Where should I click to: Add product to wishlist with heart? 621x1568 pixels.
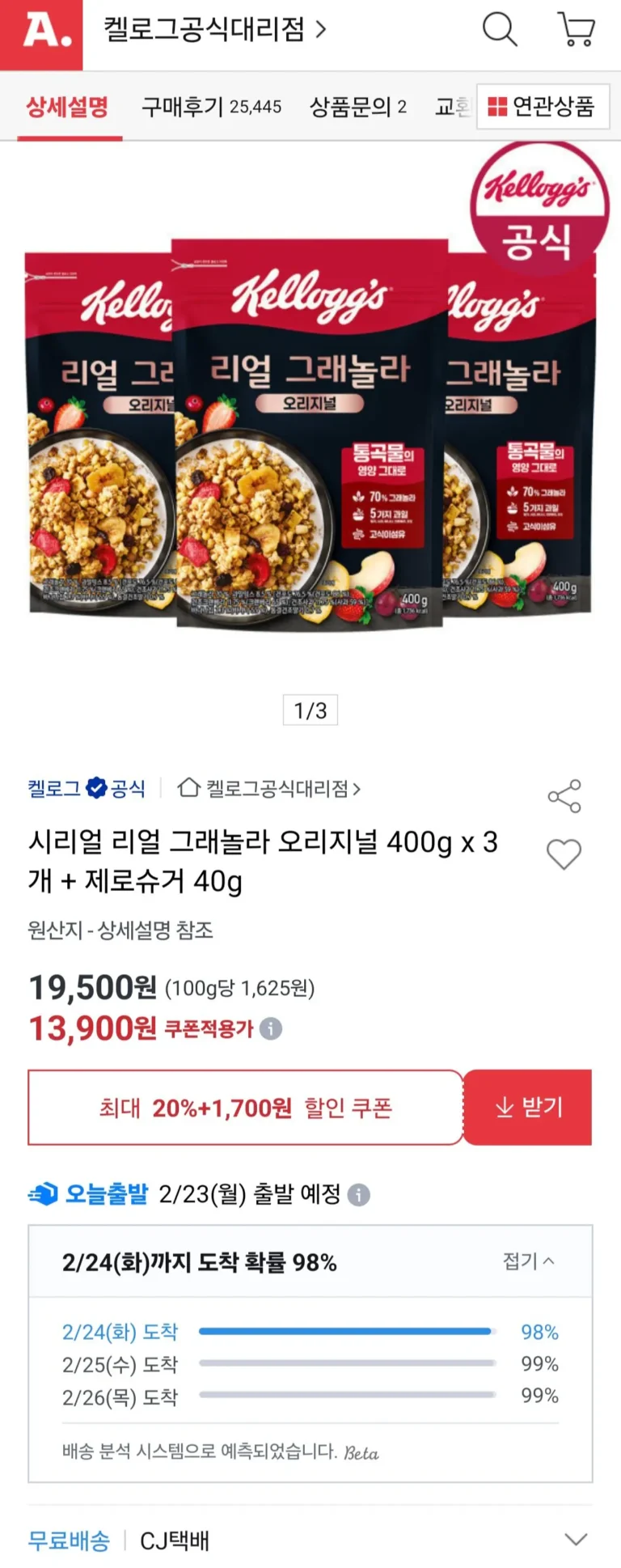[564, 854]
